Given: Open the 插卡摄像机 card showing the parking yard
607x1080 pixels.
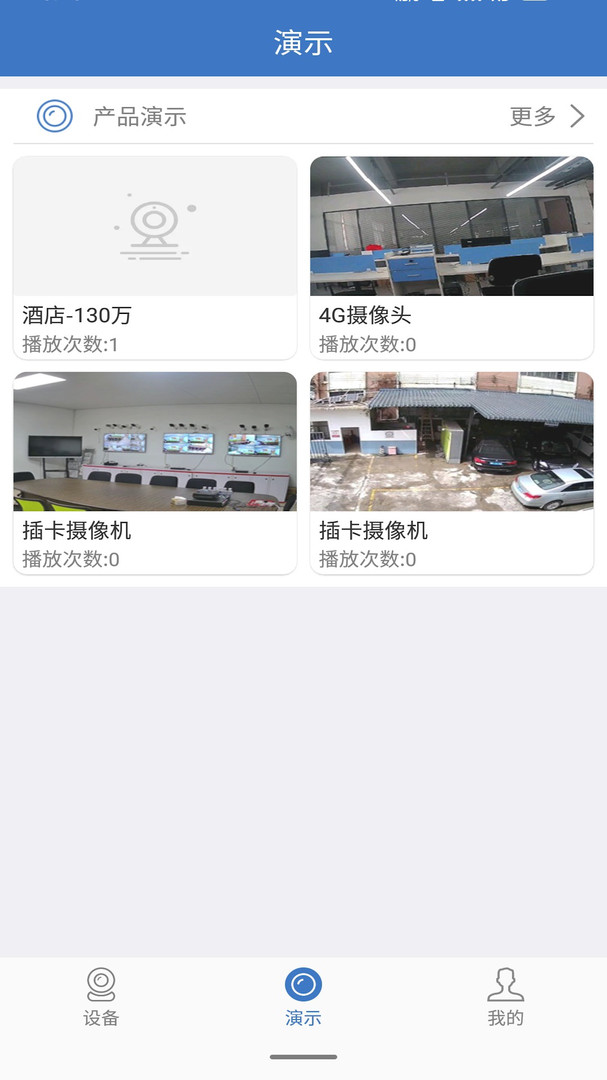Looking at the screenshot, I should tap(451, 472).
